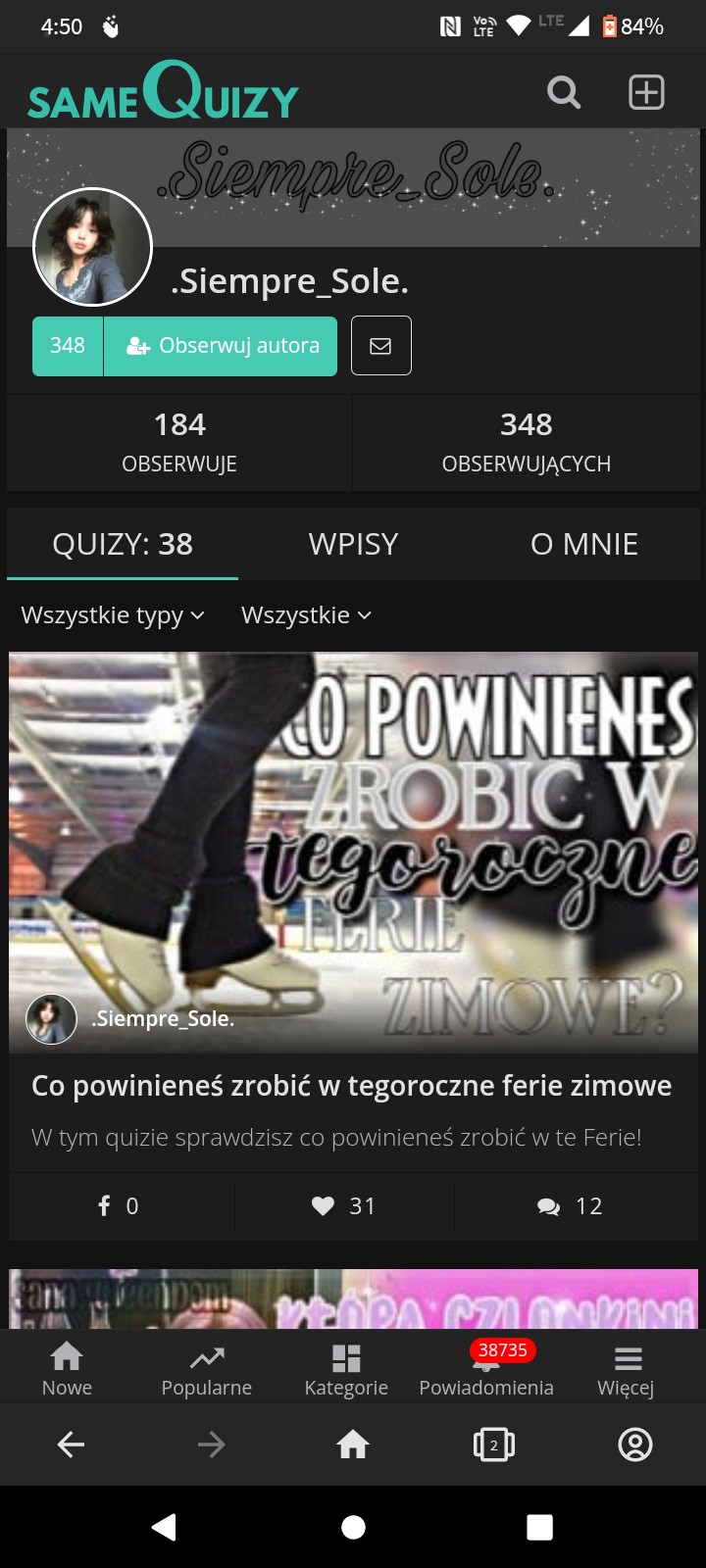Select the Quizy: 38 tab
This screenshot has width=706, height=1568.
(x=123, y=544)
